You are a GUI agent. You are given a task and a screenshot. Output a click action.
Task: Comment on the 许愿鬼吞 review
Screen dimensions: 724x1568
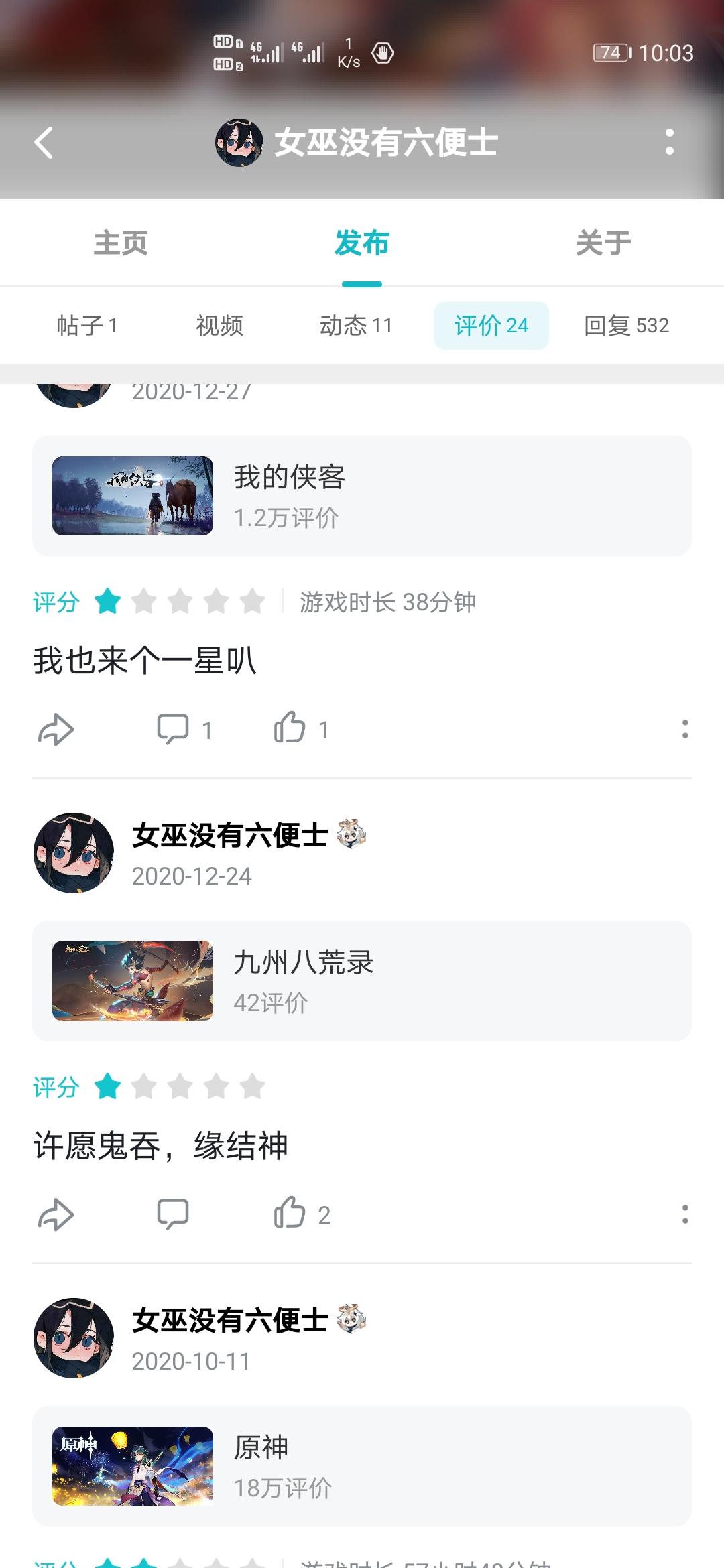pos(173,1214)
